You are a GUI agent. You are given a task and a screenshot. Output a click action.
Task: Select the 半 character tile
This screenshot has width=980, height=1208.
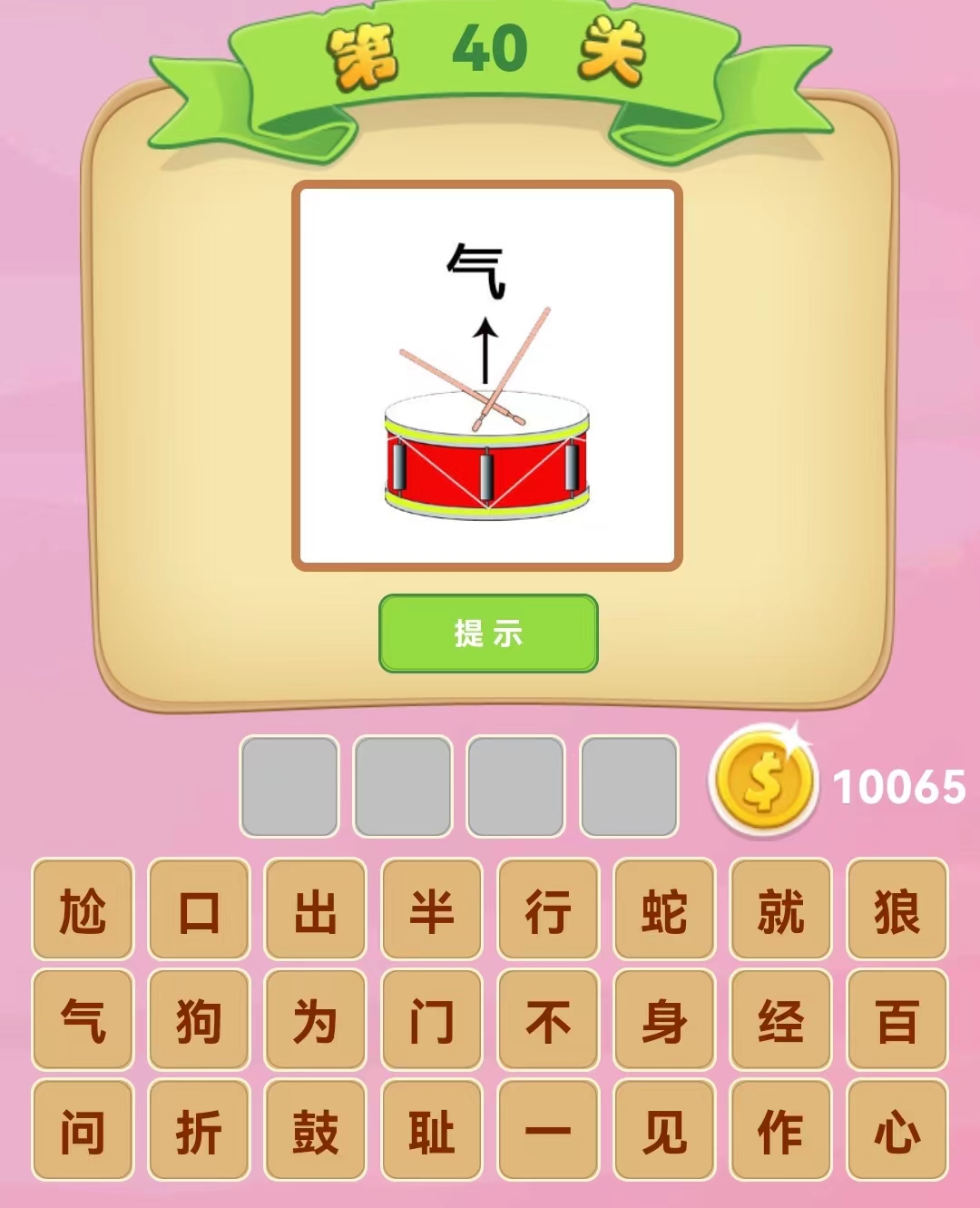[431, 909]
